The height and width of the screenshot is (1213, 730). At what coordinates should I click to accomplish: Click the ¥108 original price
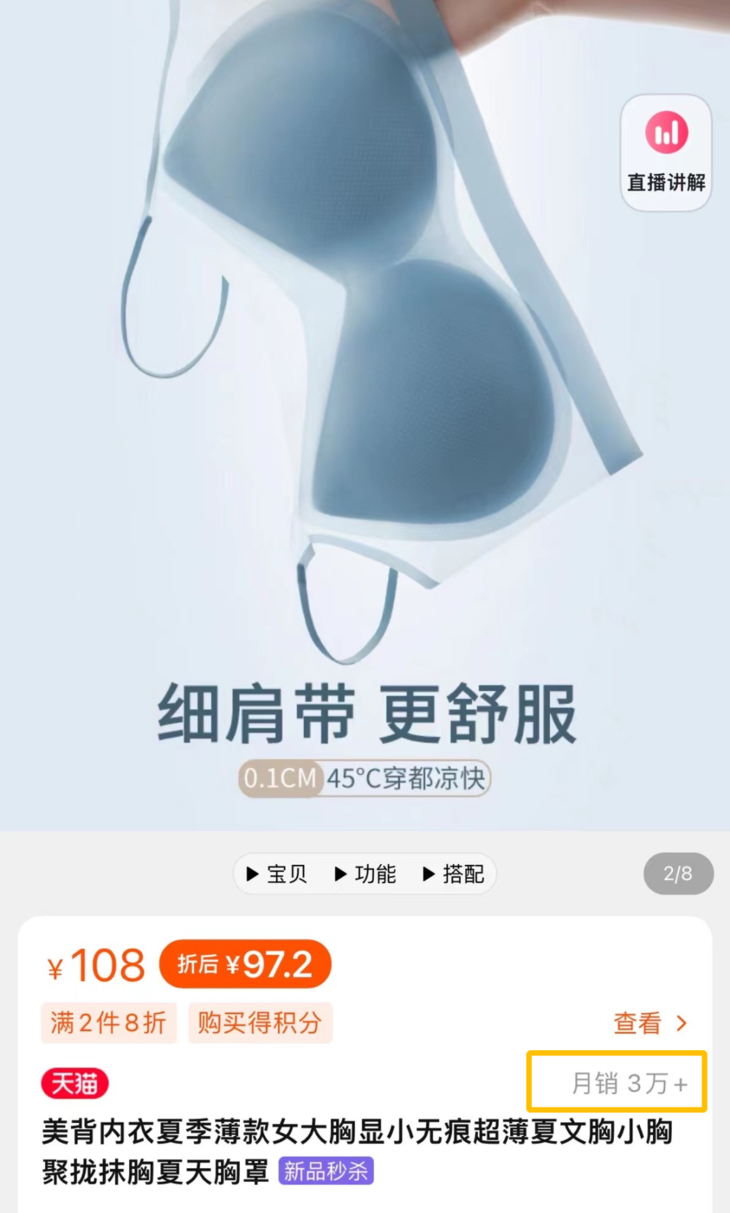[x=95, y=963]
